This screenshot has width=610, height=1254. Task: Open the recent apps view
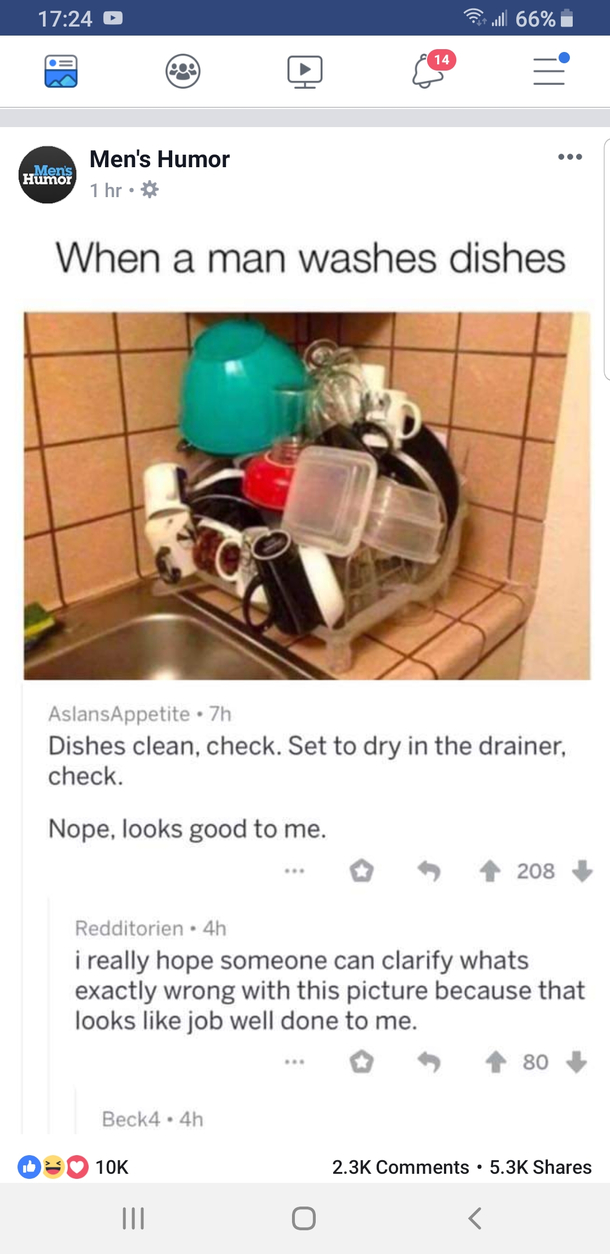(x=133, y=1217)
